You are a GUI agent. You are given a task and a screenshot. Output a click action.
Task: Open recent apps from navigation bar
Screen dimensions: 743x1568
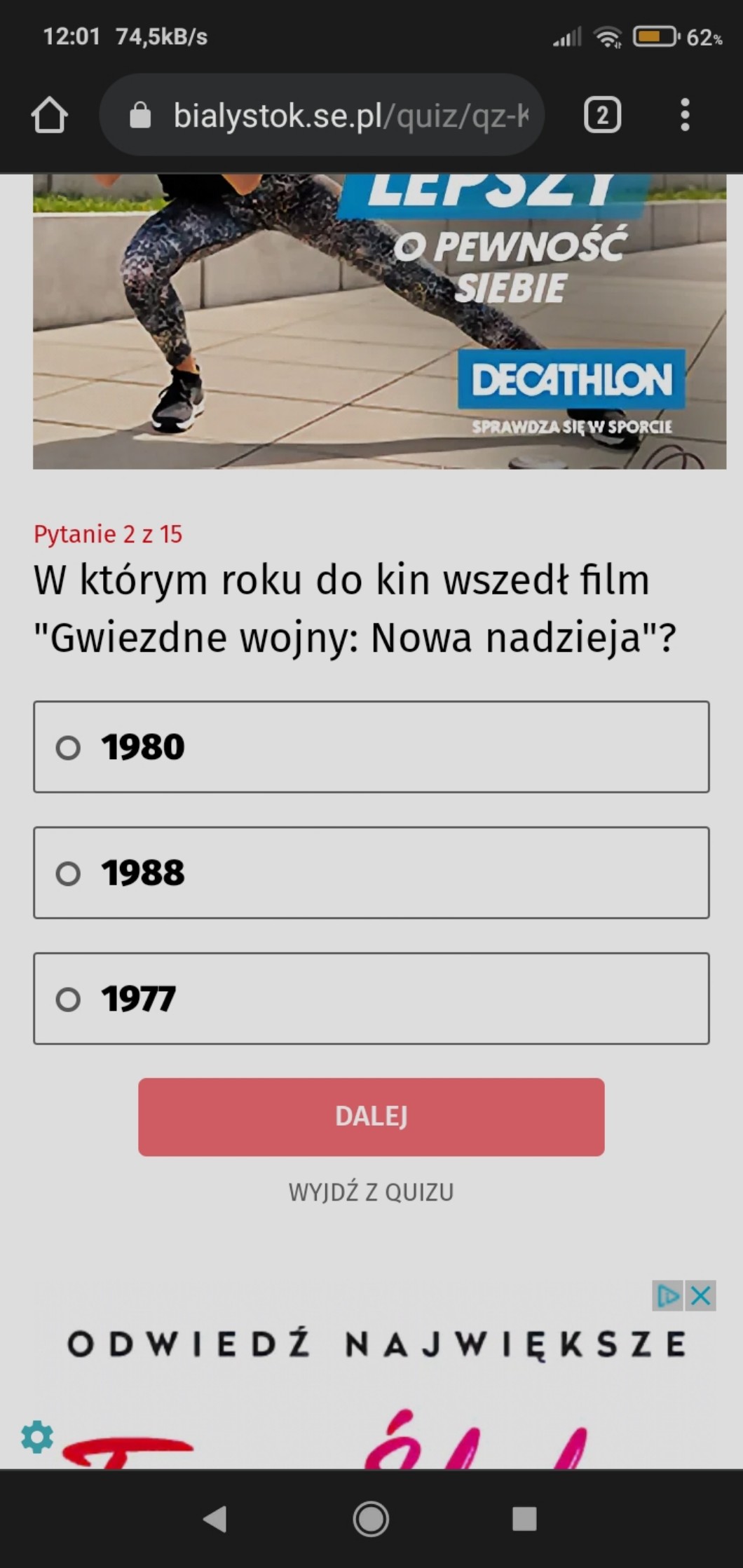(524, 1519)
